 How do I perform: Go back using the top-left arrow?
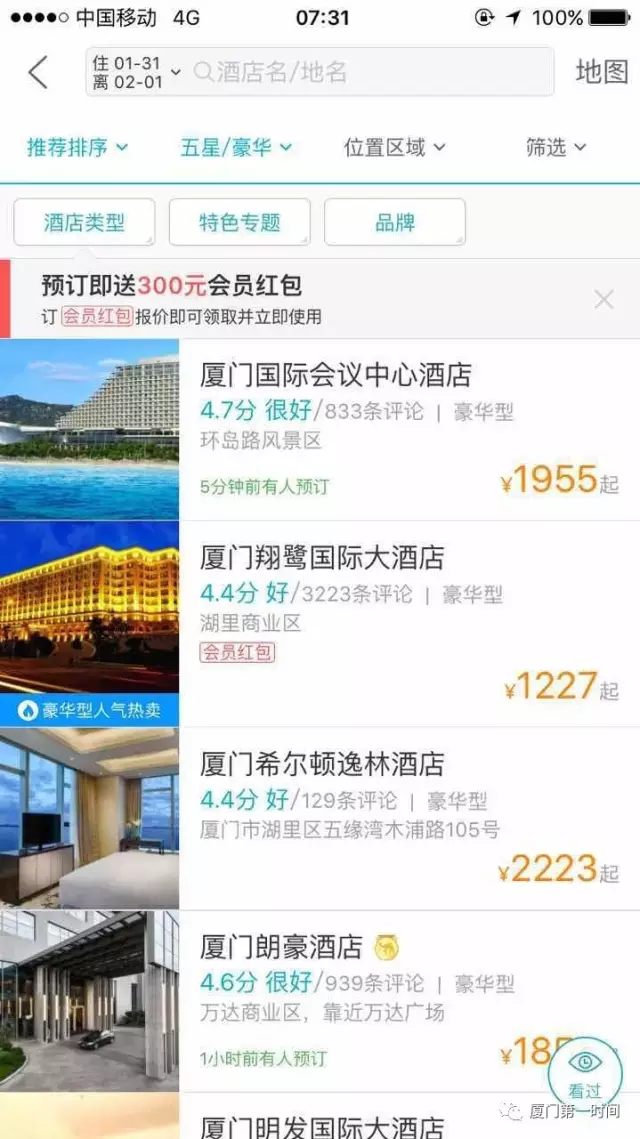click(38, 72)
